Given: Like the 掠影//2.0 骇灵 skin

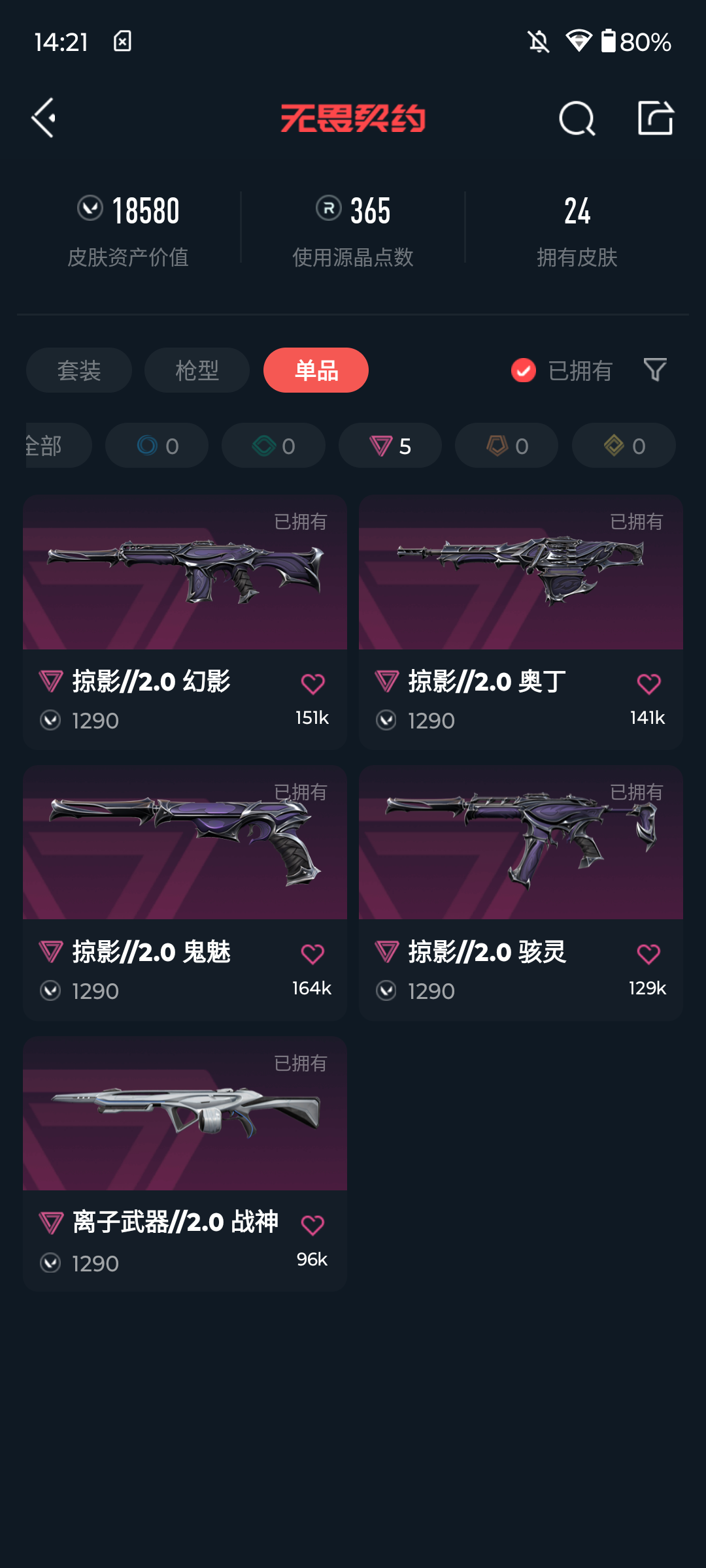Looking at the screenshot, I should 648,955.
